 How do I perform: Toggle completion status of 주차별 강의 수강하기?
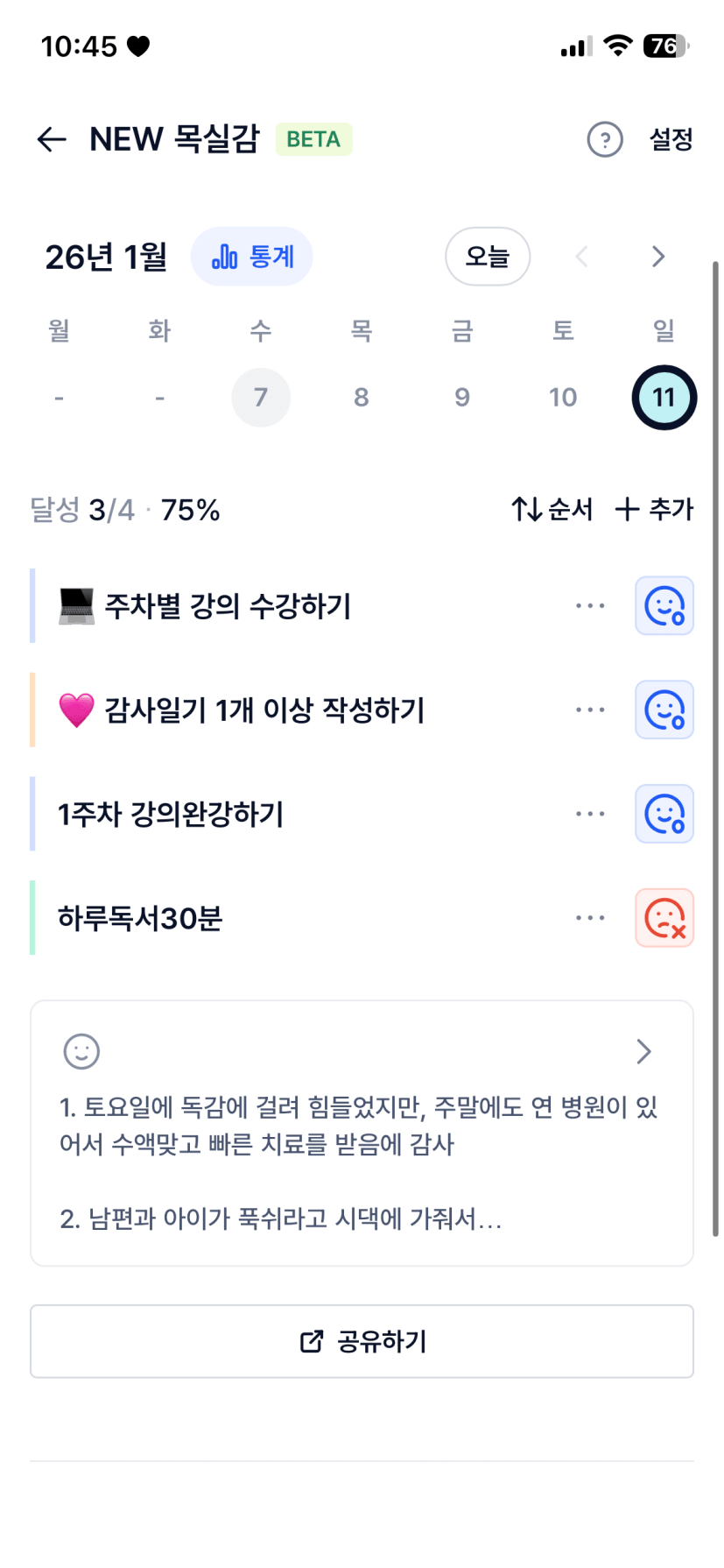[664, 606]
